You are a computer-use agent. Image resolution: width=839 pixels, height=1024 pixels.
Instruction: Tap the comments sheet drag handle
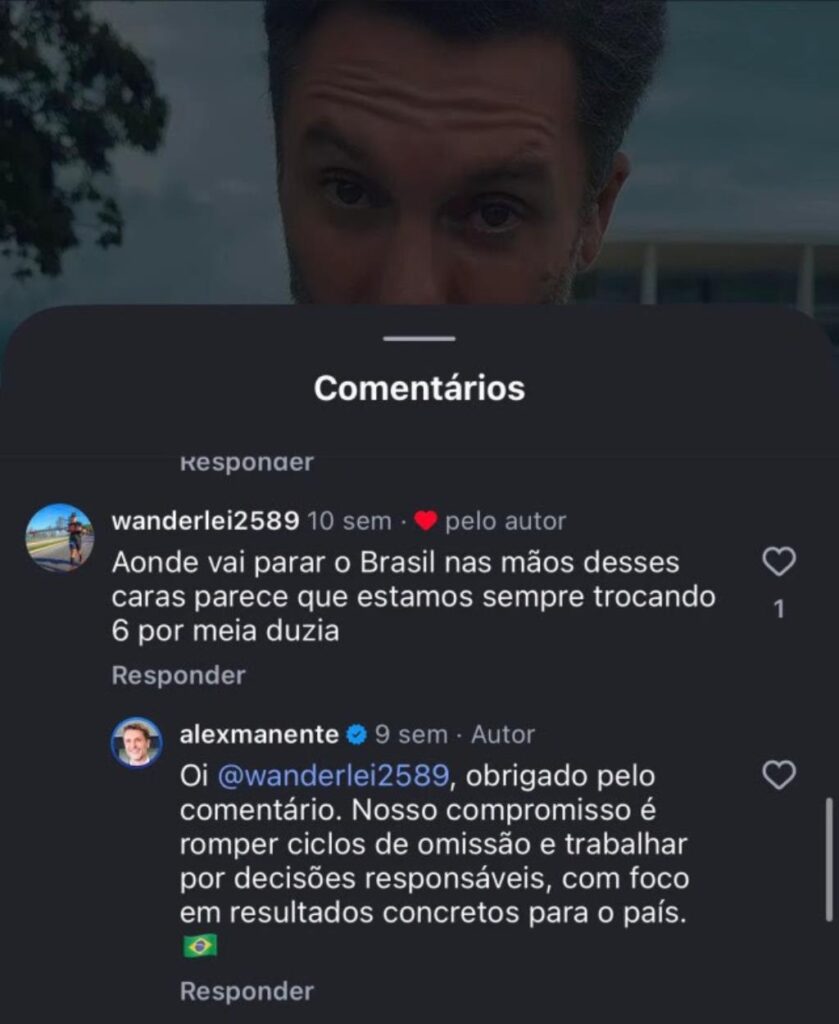(419, 338)
